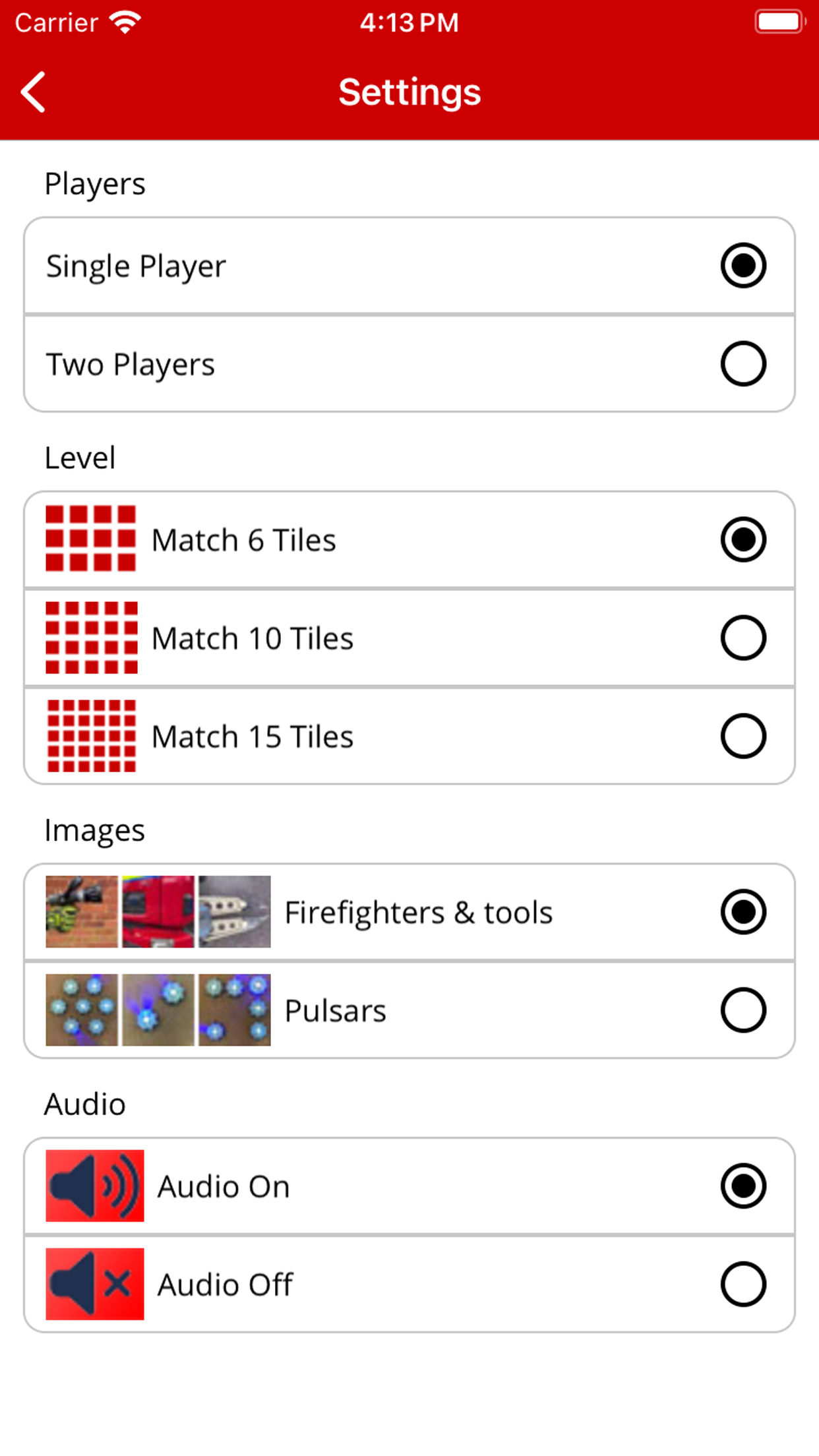
Task: Select Single Player mode
Action: click(x=409, y=266)
